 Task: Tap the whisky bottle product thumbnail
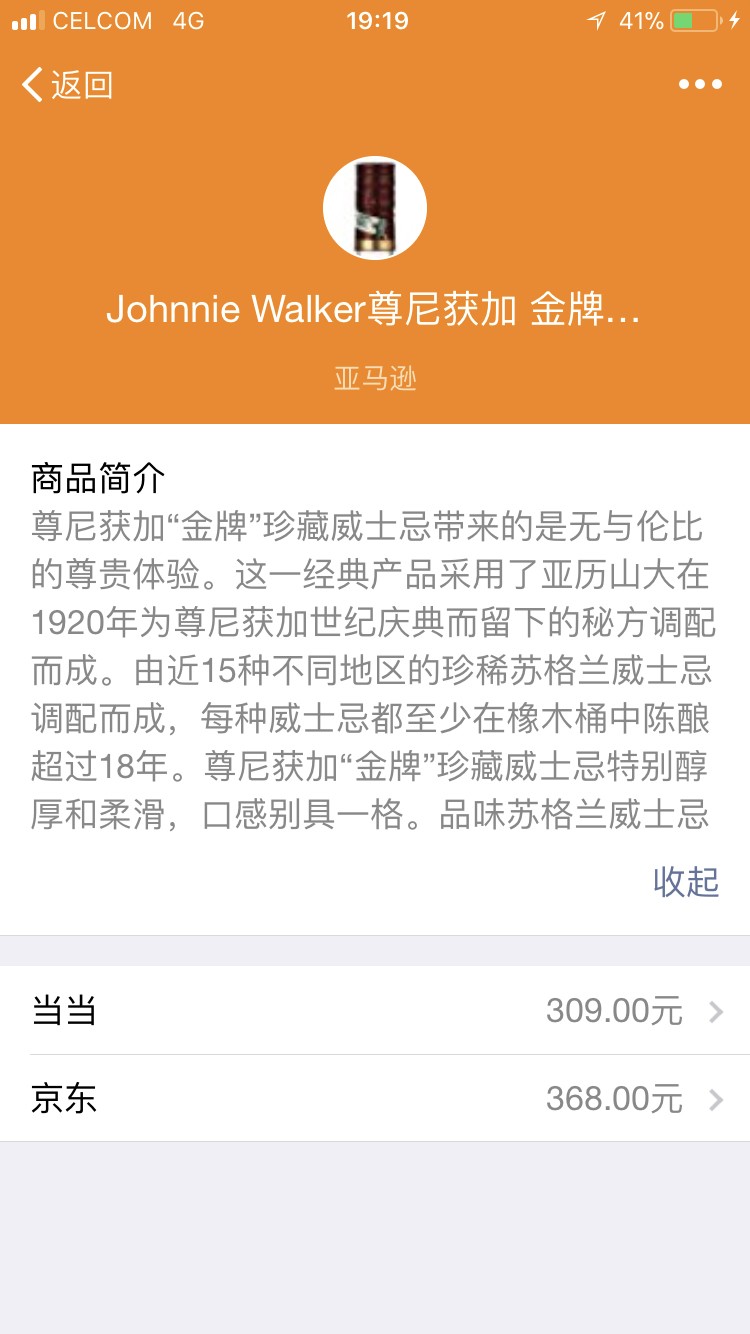(x=375, y=207)
